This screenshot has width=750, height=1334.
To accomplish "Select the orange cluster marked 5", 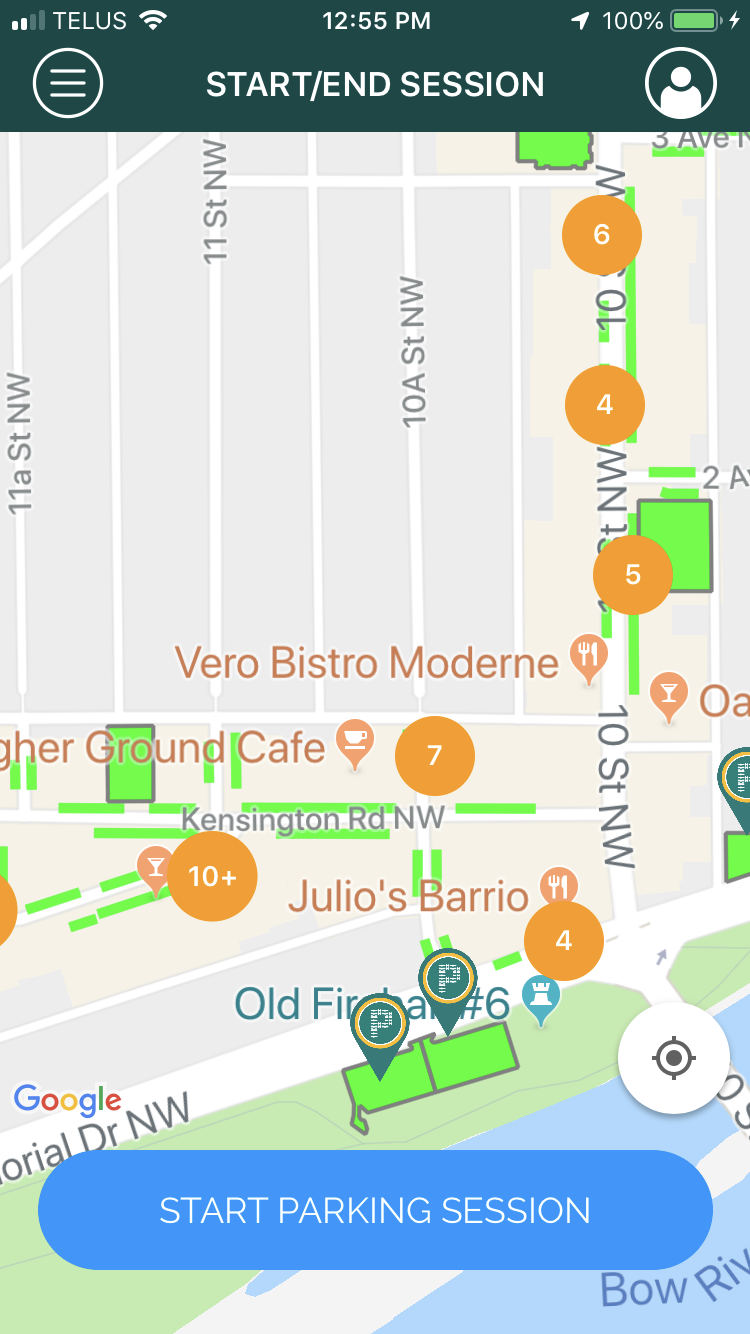I will 632,574.
